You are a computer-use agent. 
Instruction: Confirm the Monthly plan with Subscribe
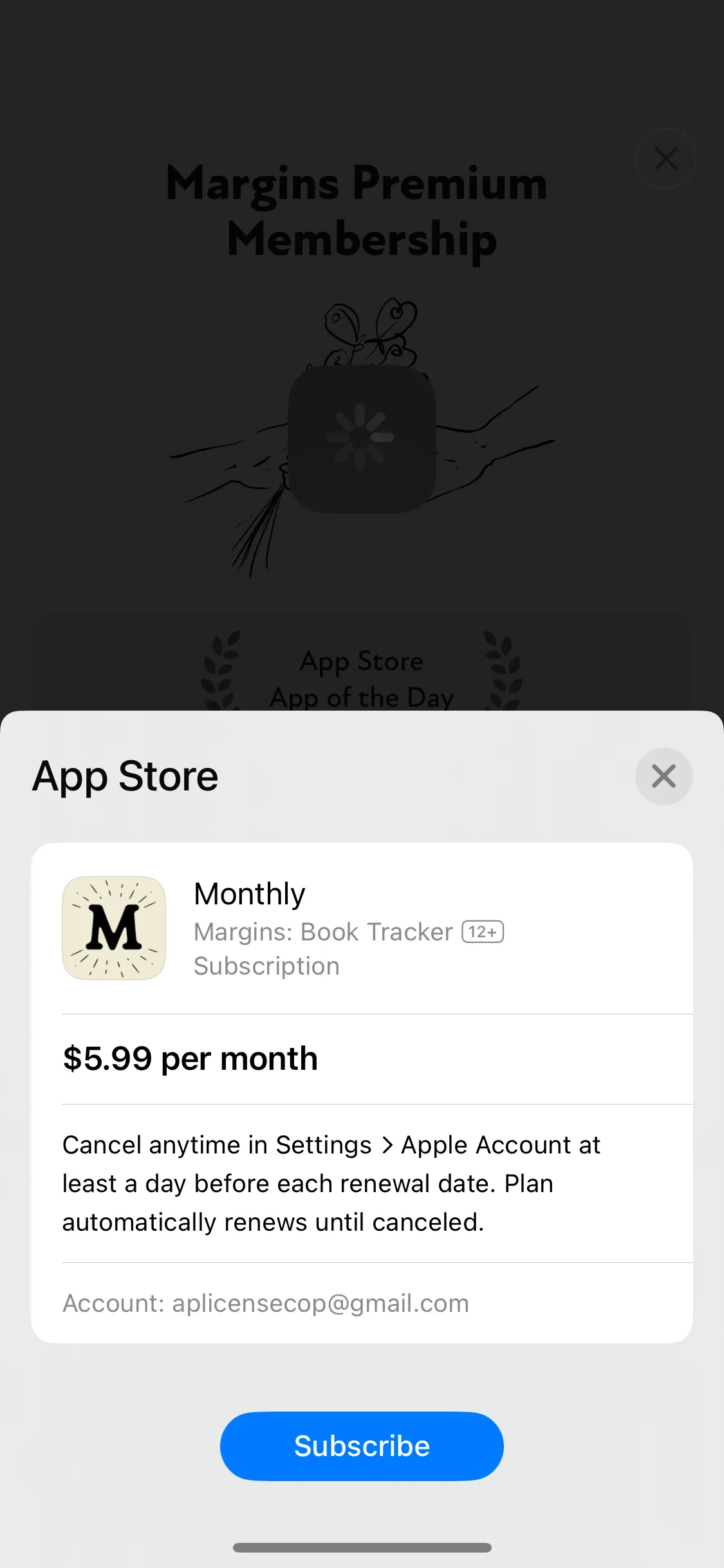(x=362, y=1446)
